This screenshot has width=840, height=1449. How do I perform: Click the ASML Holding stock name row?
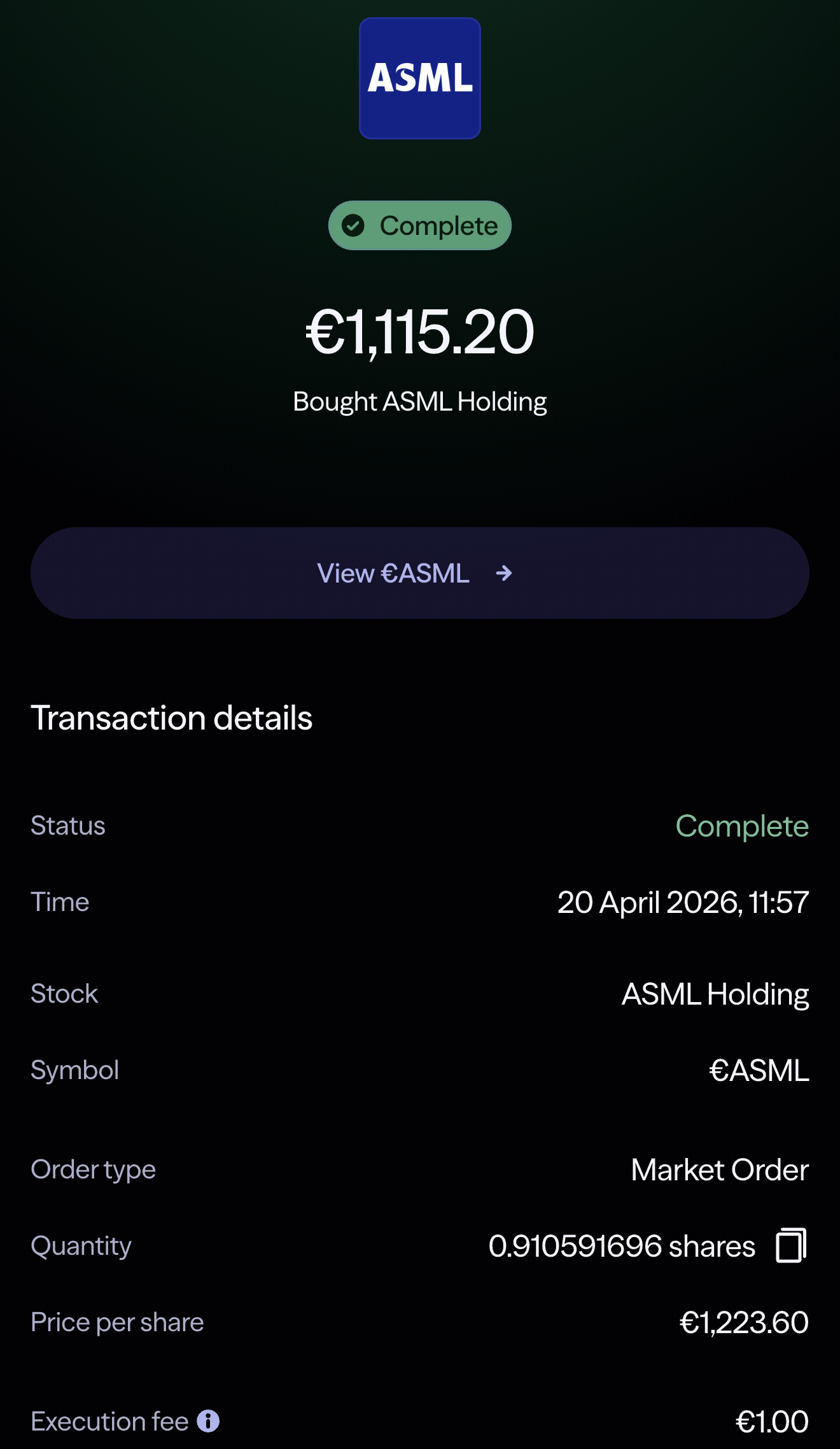click(x=714, y=993)
